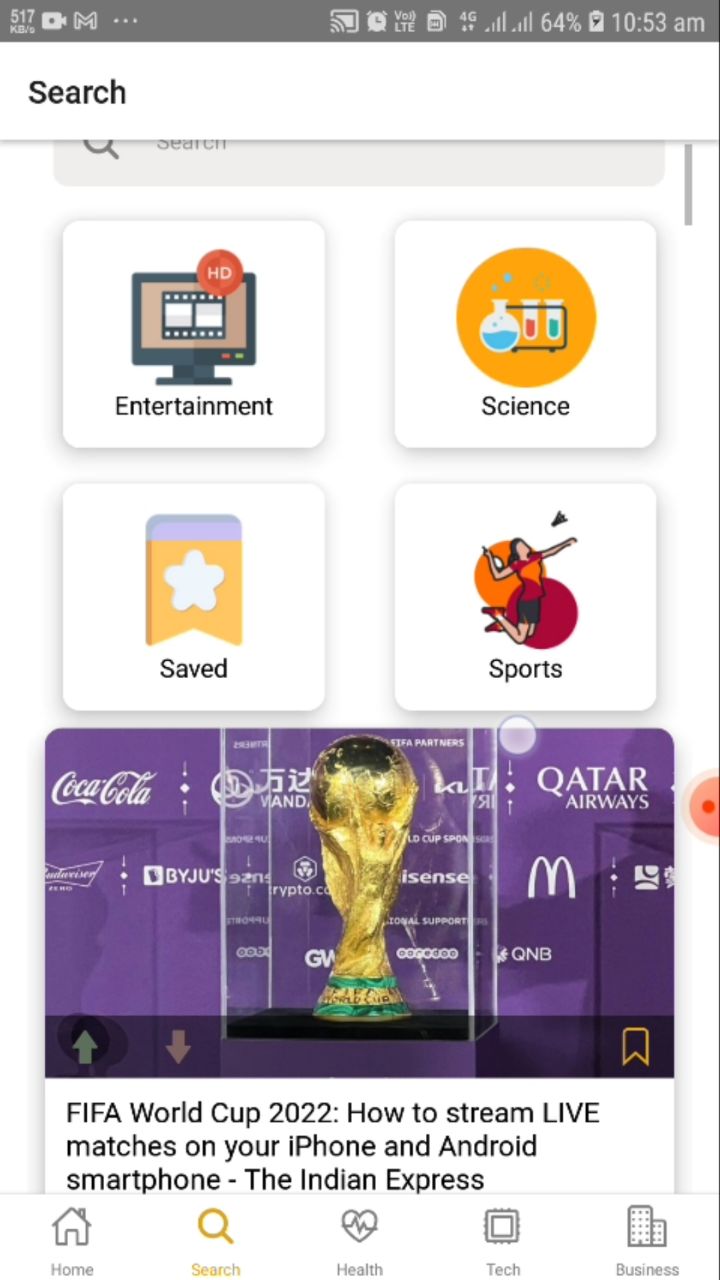This screenshot has height=1280, width=720.
Task: Open the Sports category
Action: pyautogui.click(x=525, y=597)
